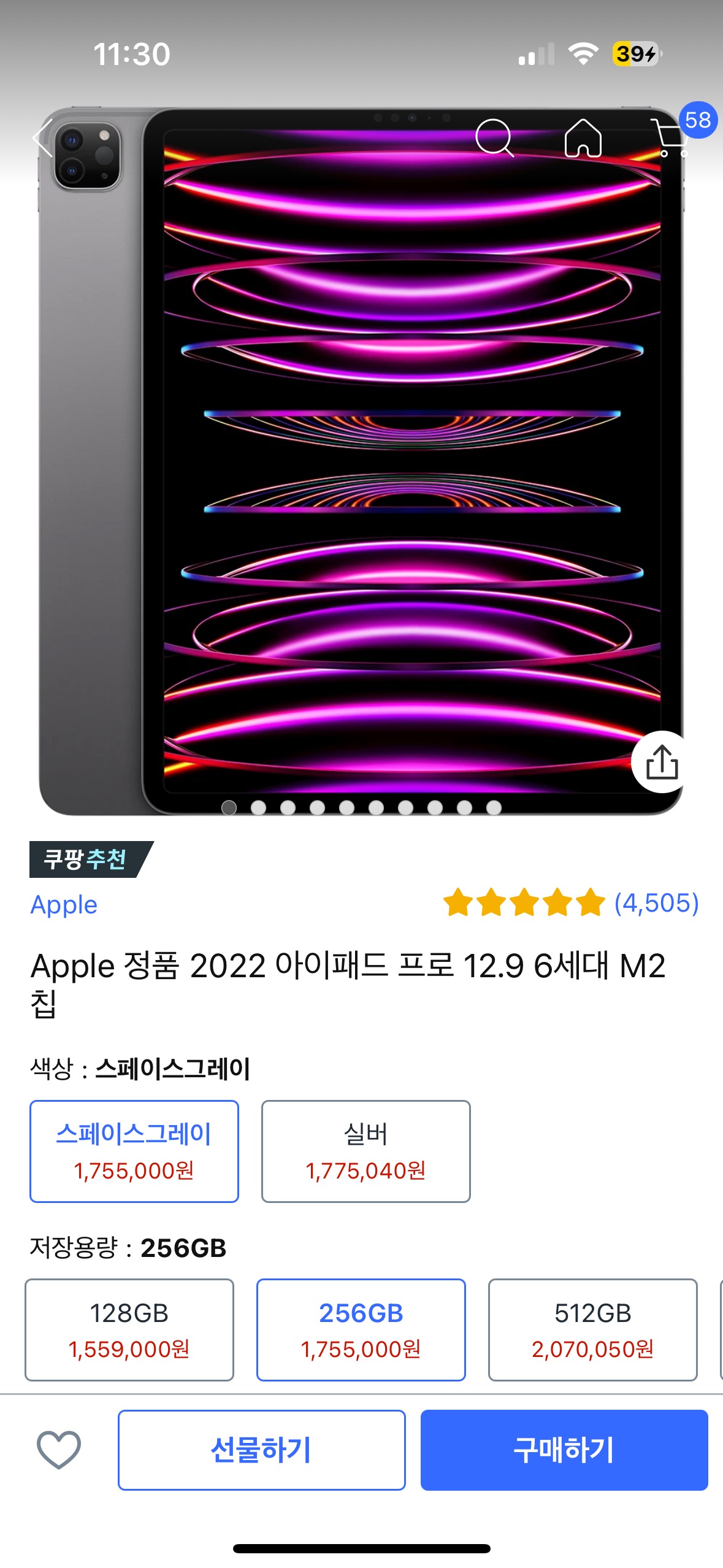This screenshot has width=723, height=1568.
Task: Open search with the magnifier icon
Action: (x=494, y=138)
